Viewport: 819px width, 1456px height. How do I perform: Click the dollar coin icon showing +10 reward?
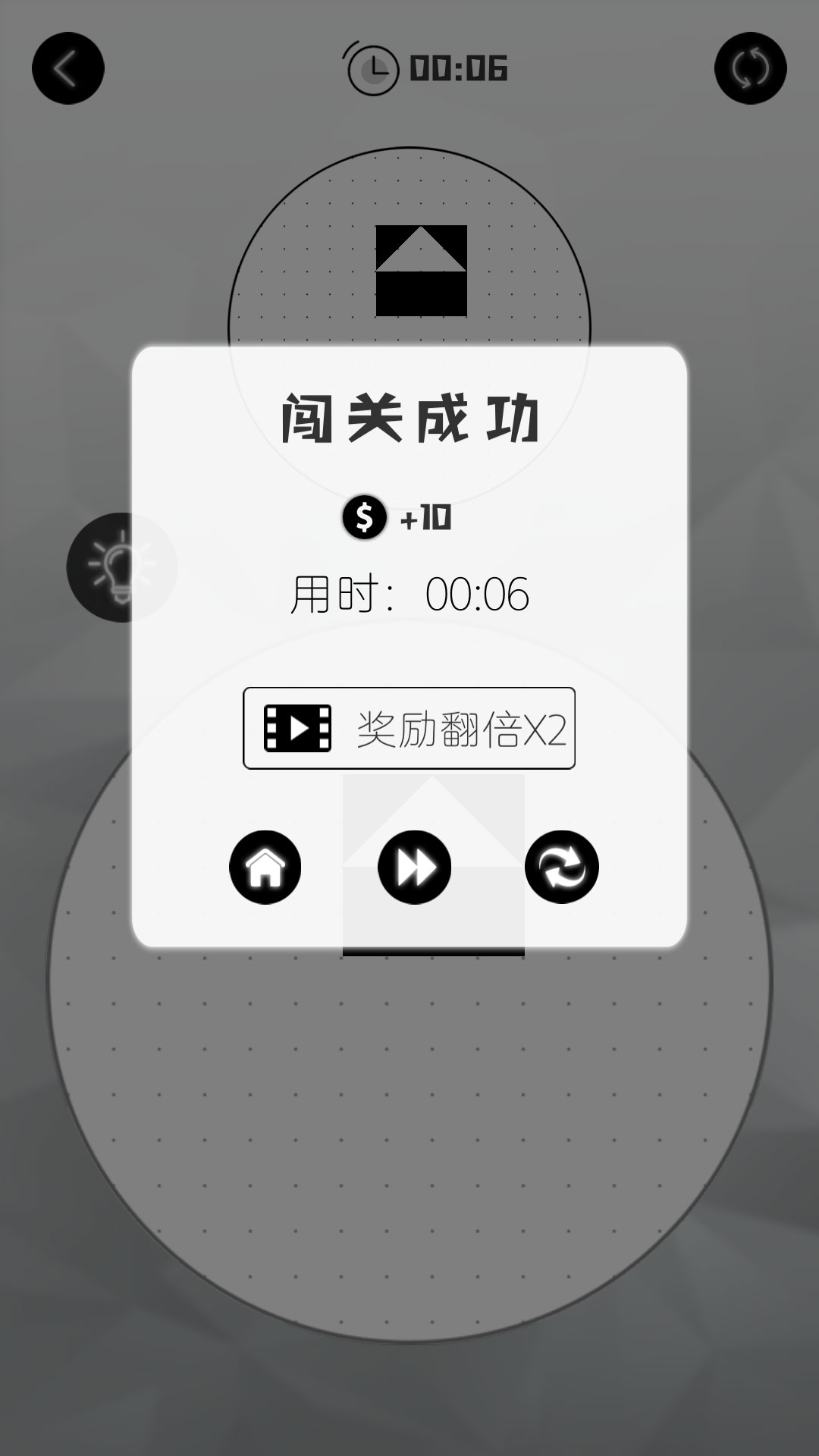click(x=365, y=518)
